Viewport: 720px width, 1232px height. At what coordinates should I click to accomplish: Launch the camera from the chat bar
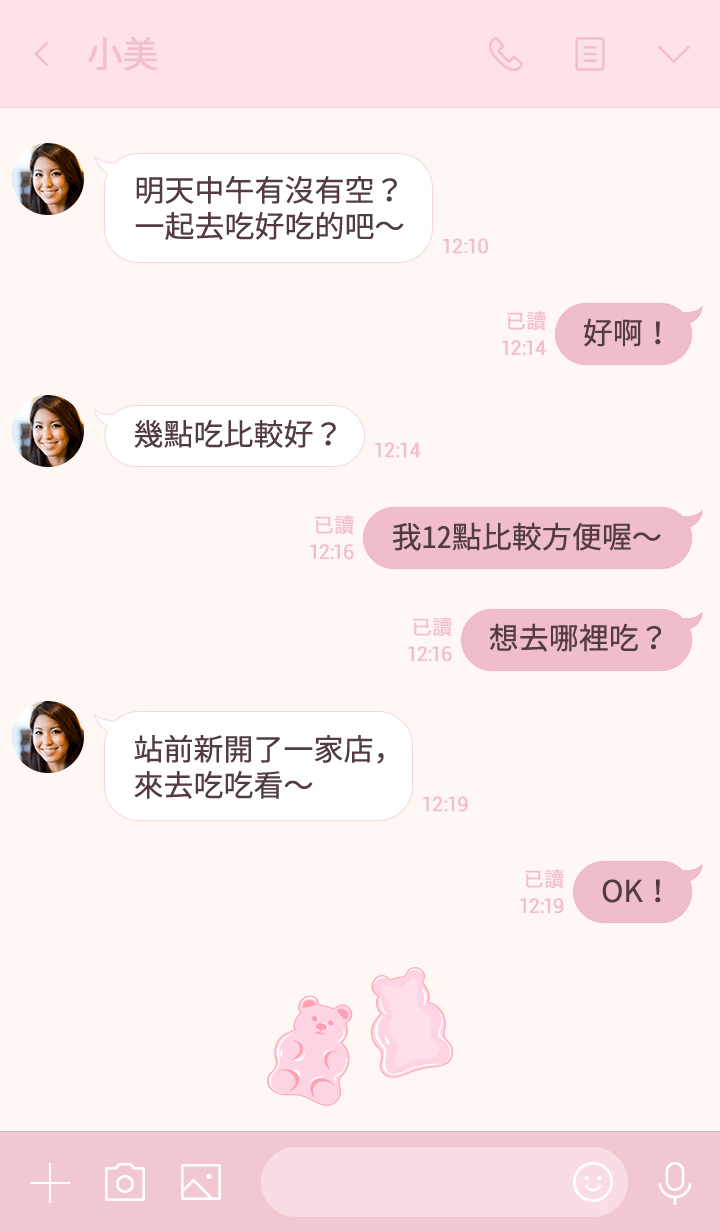click(125, 1183)
